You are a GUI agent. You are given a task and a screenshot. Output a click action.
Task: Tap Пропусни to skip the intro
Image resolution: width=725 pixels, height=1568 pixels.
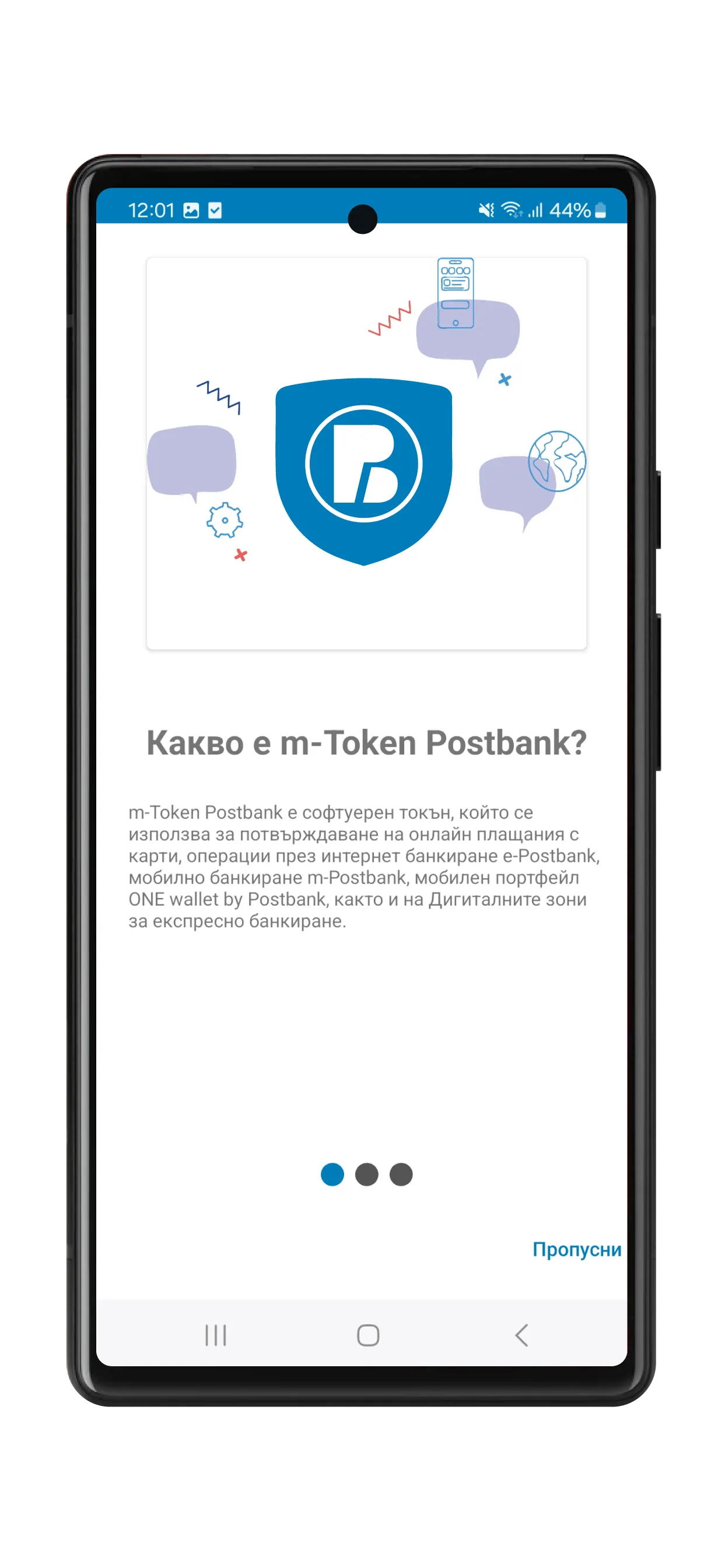(576, 1249)
